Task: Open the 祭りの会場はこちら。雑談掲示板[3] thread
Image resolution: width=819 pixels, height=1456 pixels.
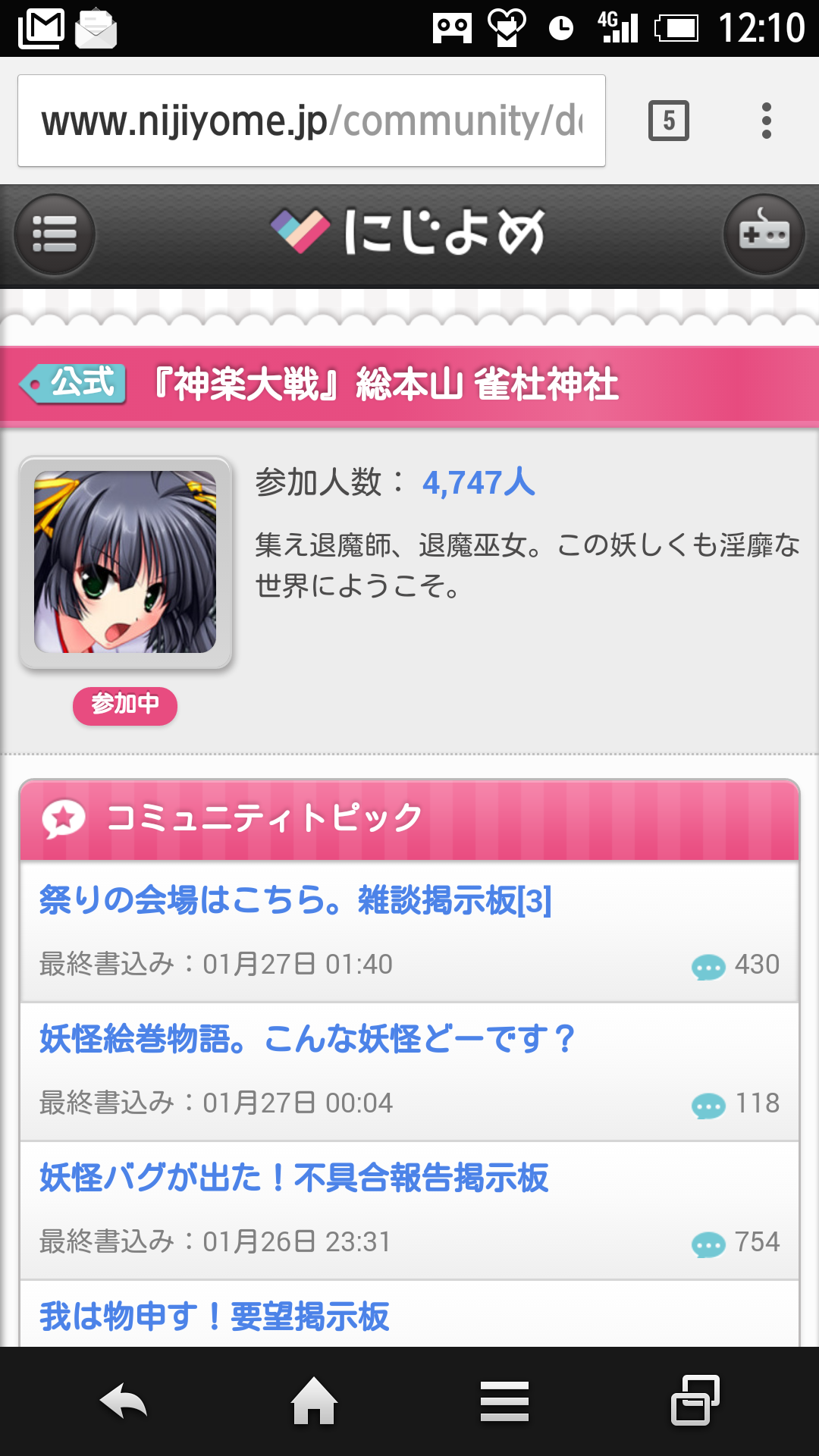Action: [x=295, y=900]
